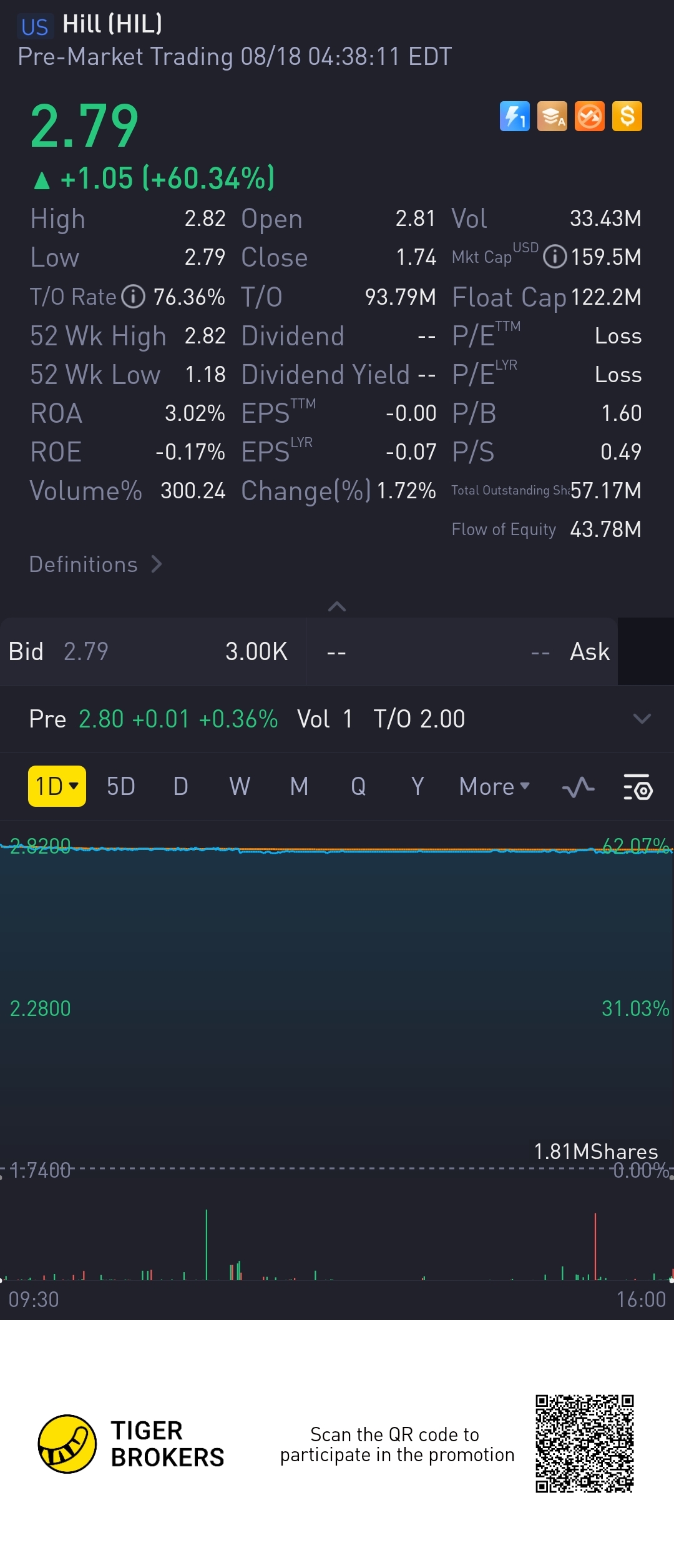The image size is (674, 1568).
Task: Switch to the W weekly chart
Action: pyautogui.click(x=240, y=786)
